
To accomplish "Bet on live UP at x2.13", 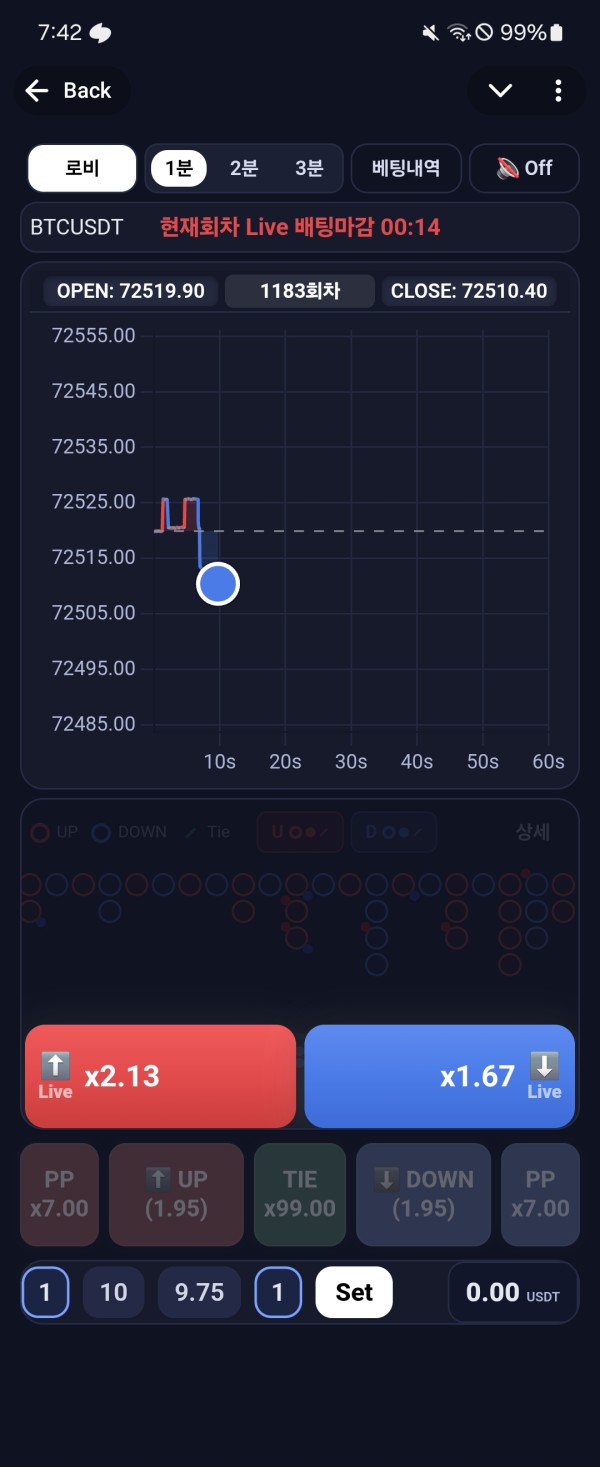I will click(x=160, y=1076).
